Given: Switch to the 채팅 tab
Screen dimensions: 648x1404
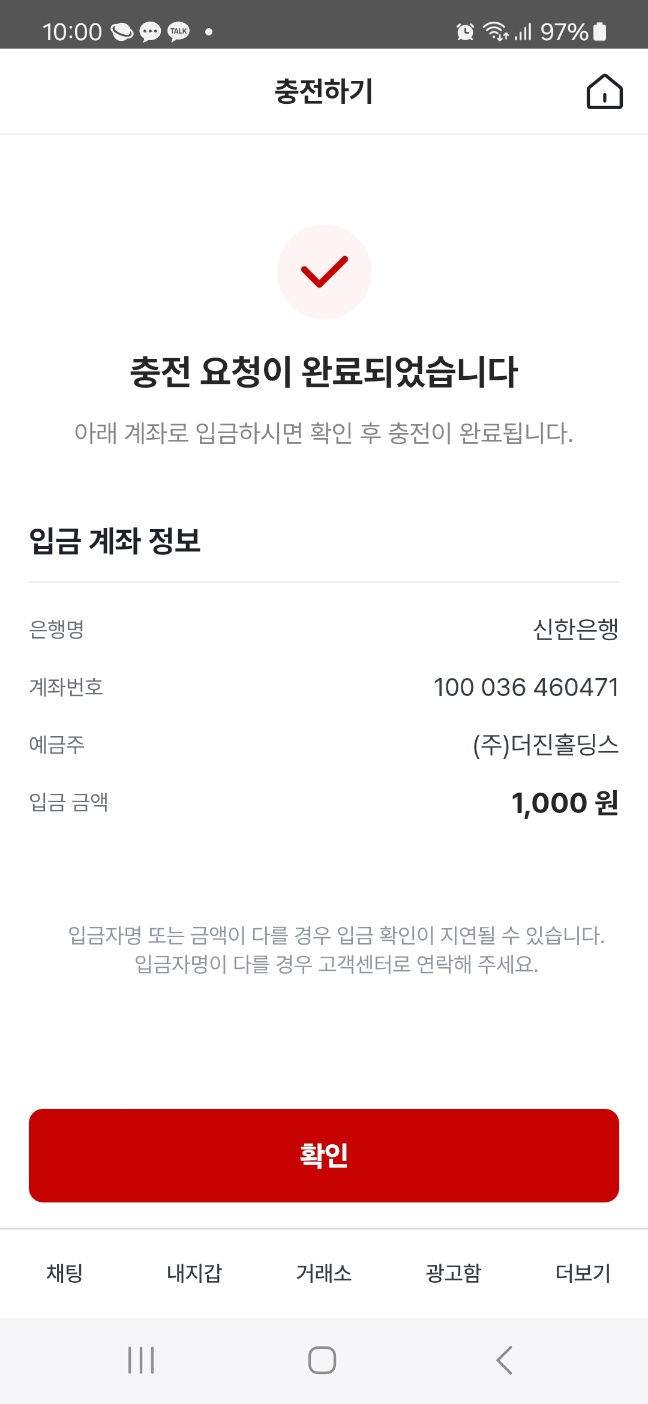Looking at the screenshot, I should click(x=65, y=1273).
